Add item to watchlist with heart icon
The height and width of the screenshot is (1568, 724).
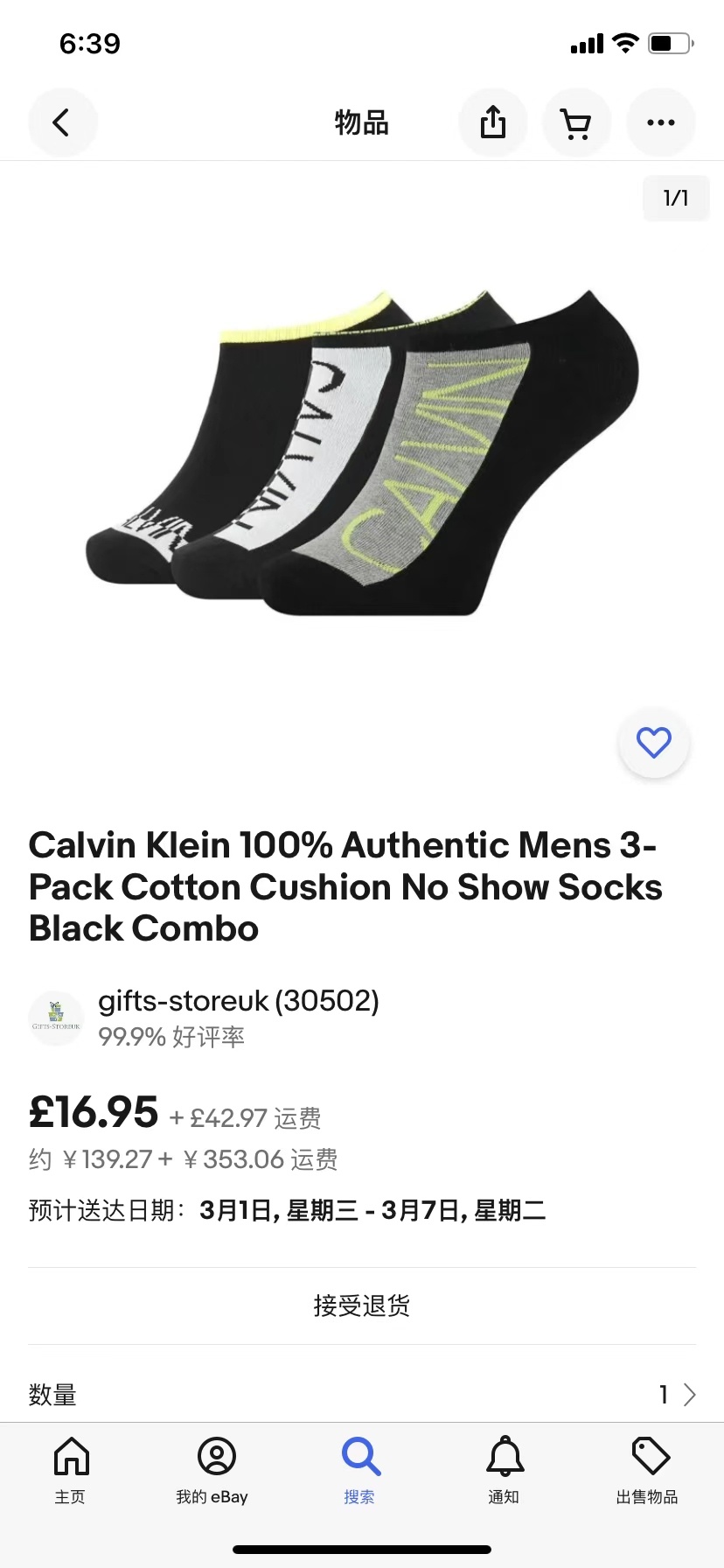coord(653,743)
